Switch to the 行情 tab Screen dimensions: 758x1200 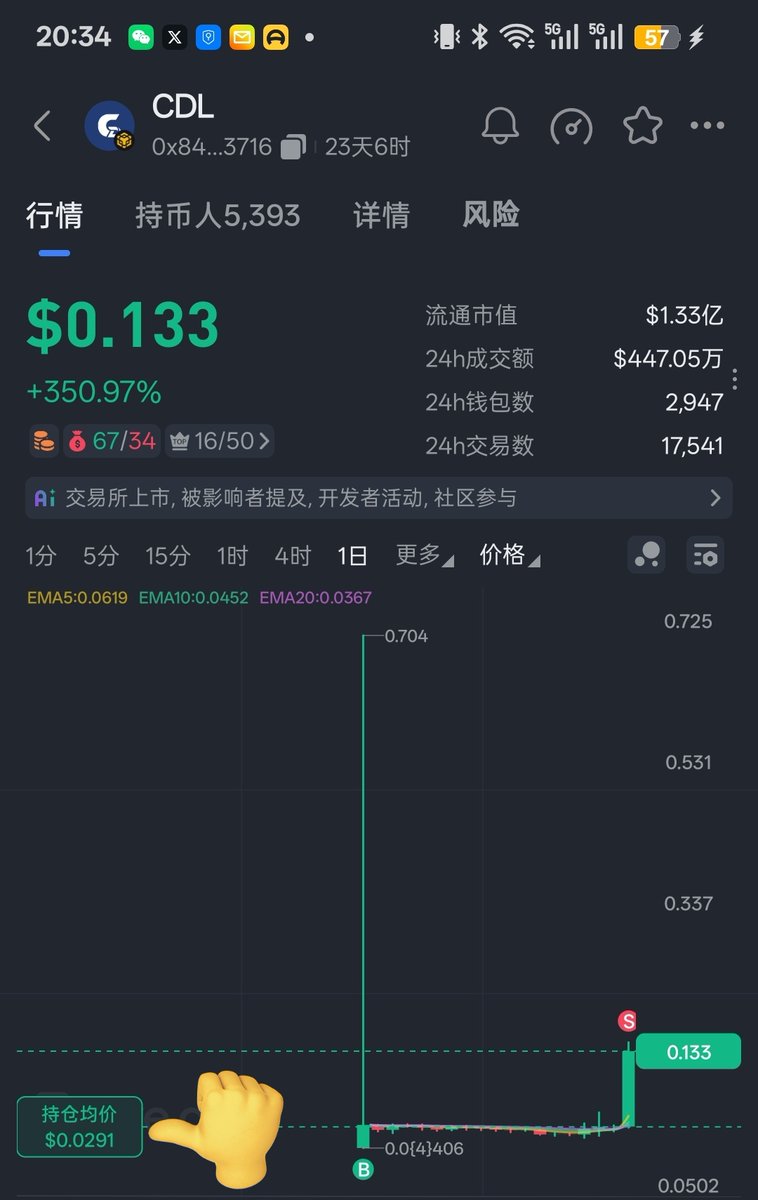pyautogui.click(x=54, y=215)
